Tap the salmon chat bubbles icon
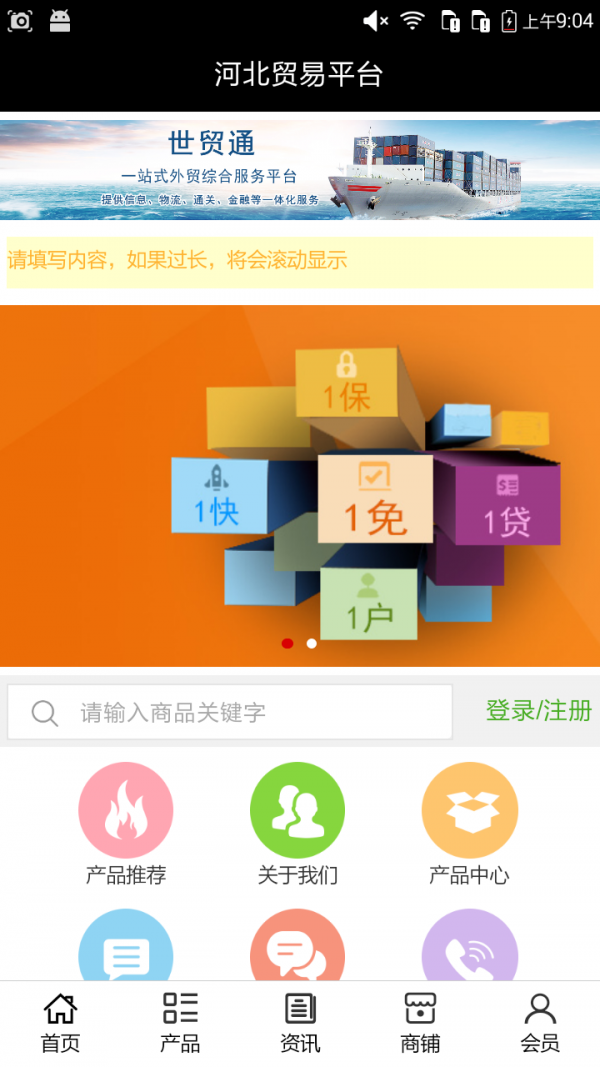This screenshot has height=1067, width=600. point(297,948)
